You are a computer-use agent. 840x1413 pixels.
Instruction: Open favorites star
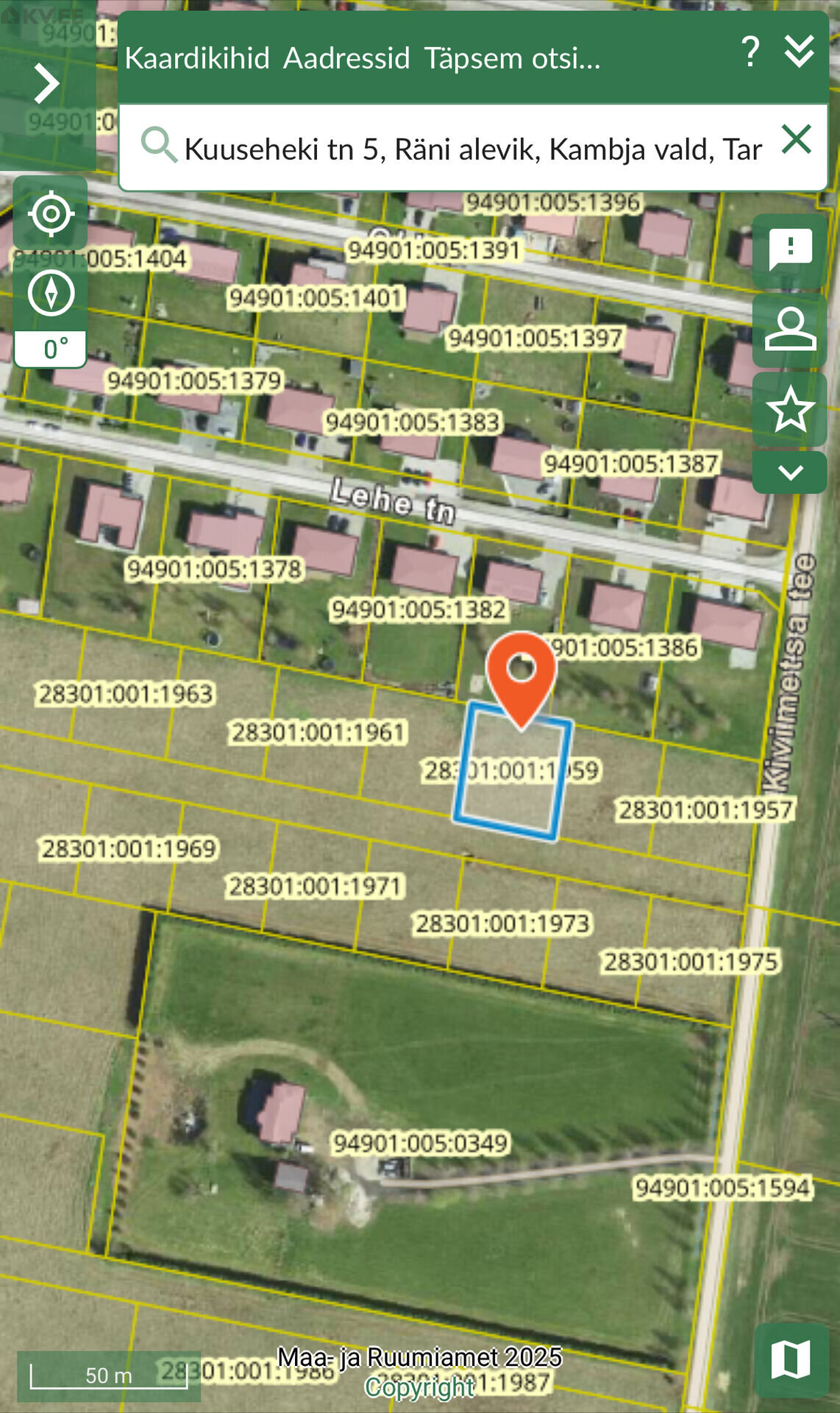[790, 409]
